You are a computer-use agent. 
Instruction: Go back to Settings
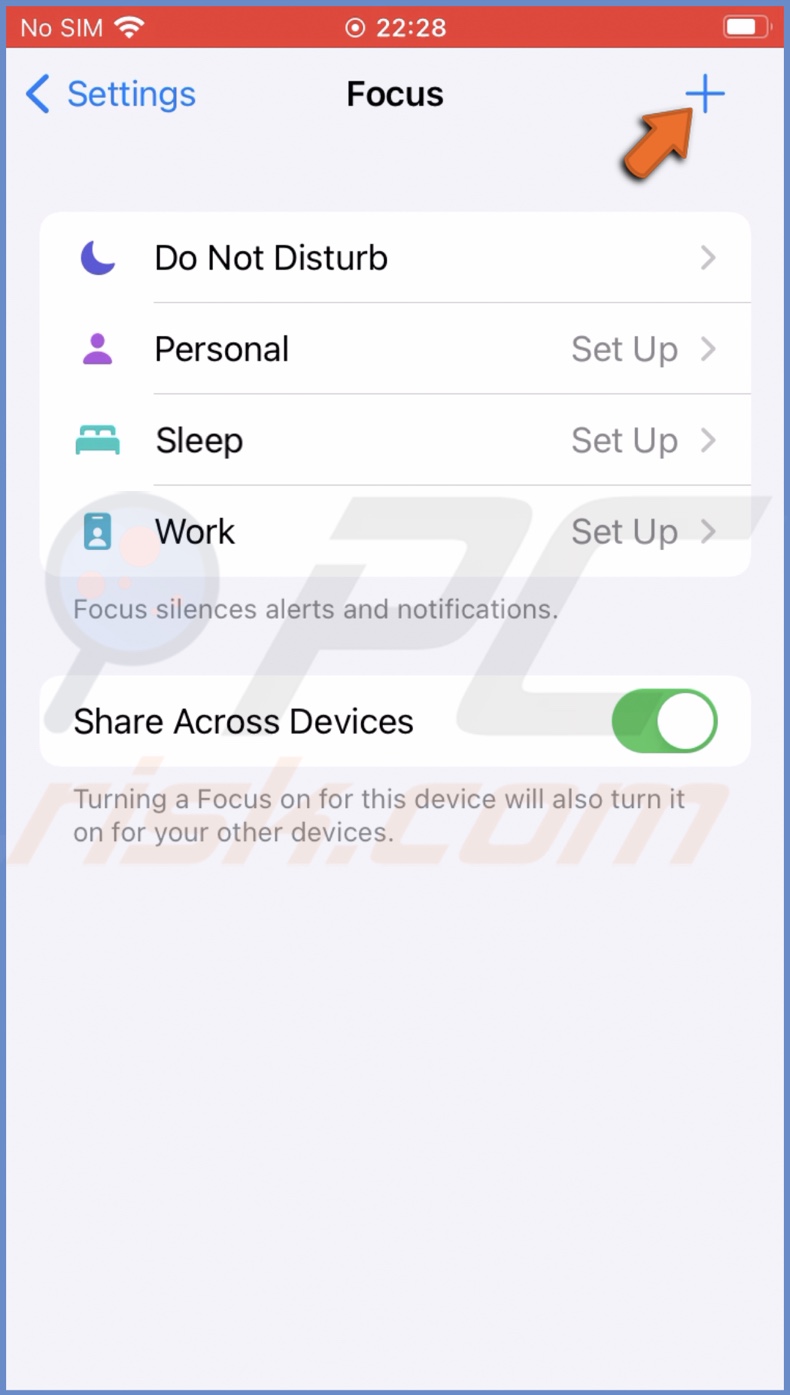pos(110,95)
